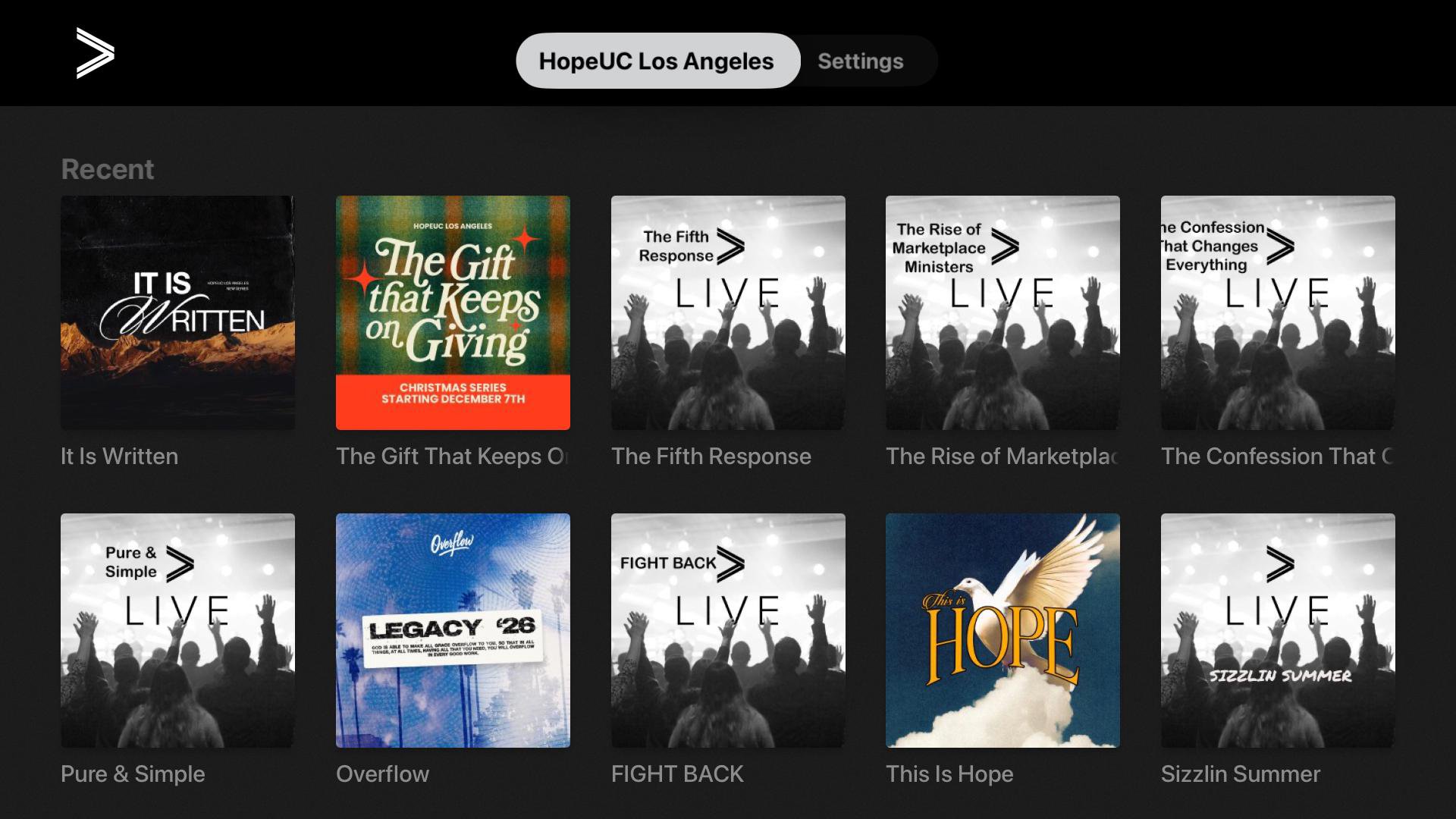Image resolution: width=1456 pixels, height=819 pixels.
Task: Open the Pure & Simple tile
Action: (x=177, y=630)
